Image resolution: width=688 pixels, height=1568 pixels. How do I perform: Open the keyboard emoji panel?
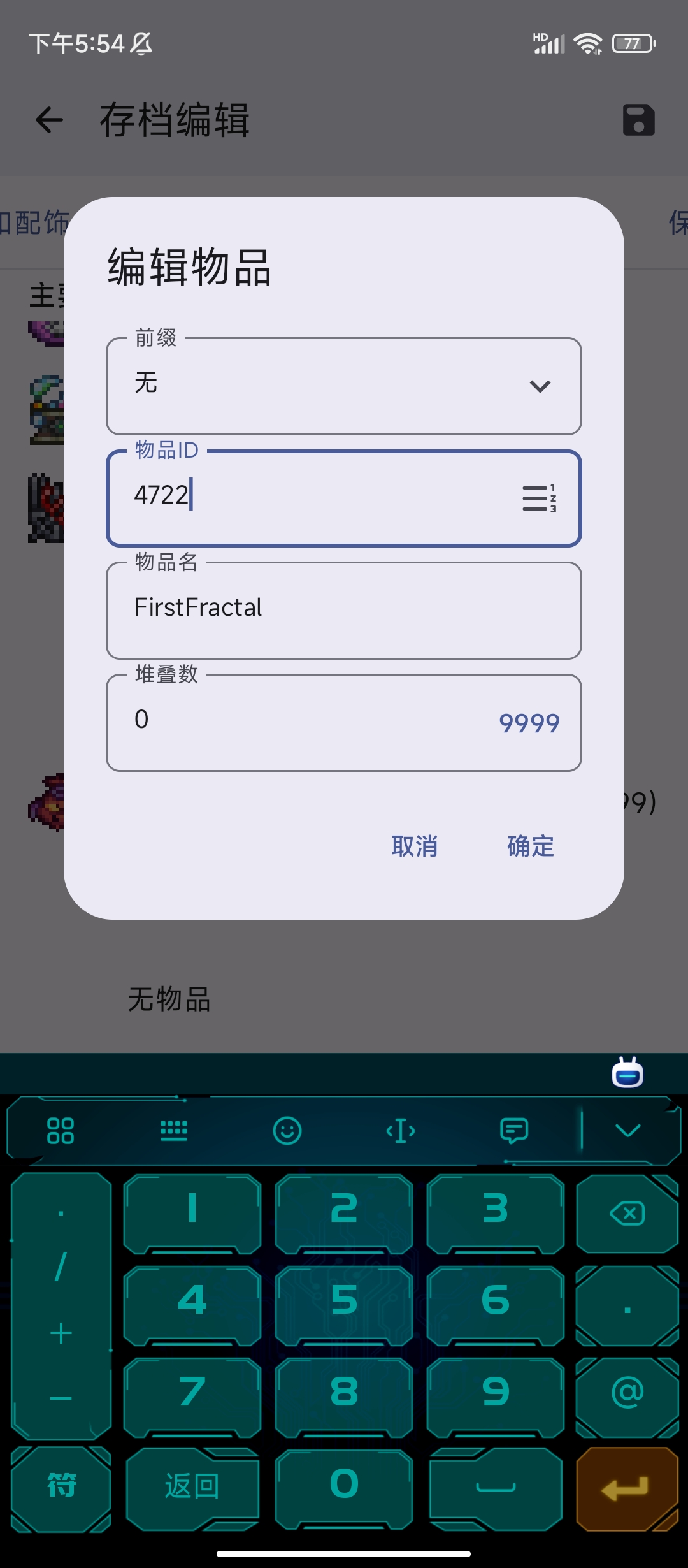[287, 1131]
